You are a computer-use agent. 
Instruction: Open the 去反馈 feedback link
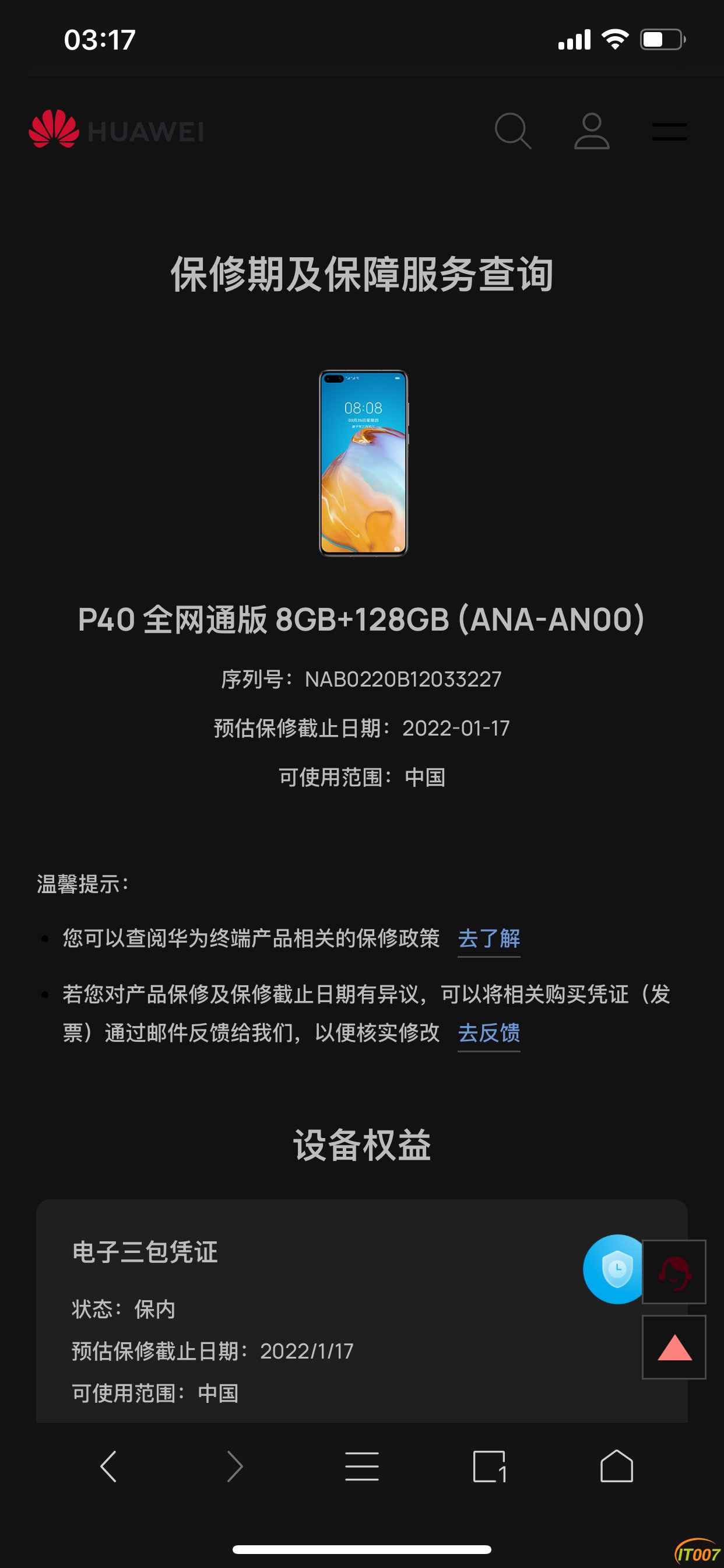(x=488, y=1033)
